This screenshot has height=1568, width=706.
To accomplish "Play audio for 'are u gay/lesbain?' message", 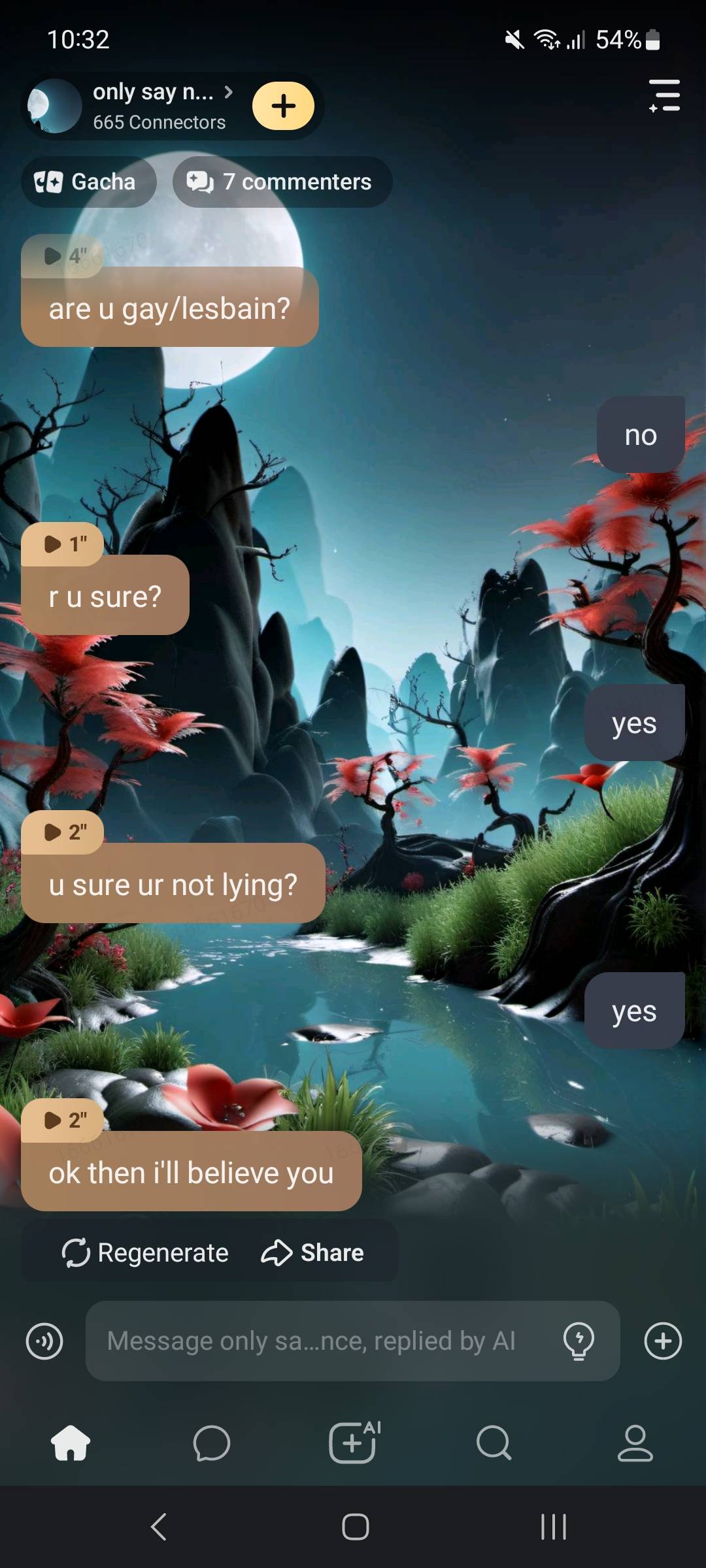I will click(63, 256).
